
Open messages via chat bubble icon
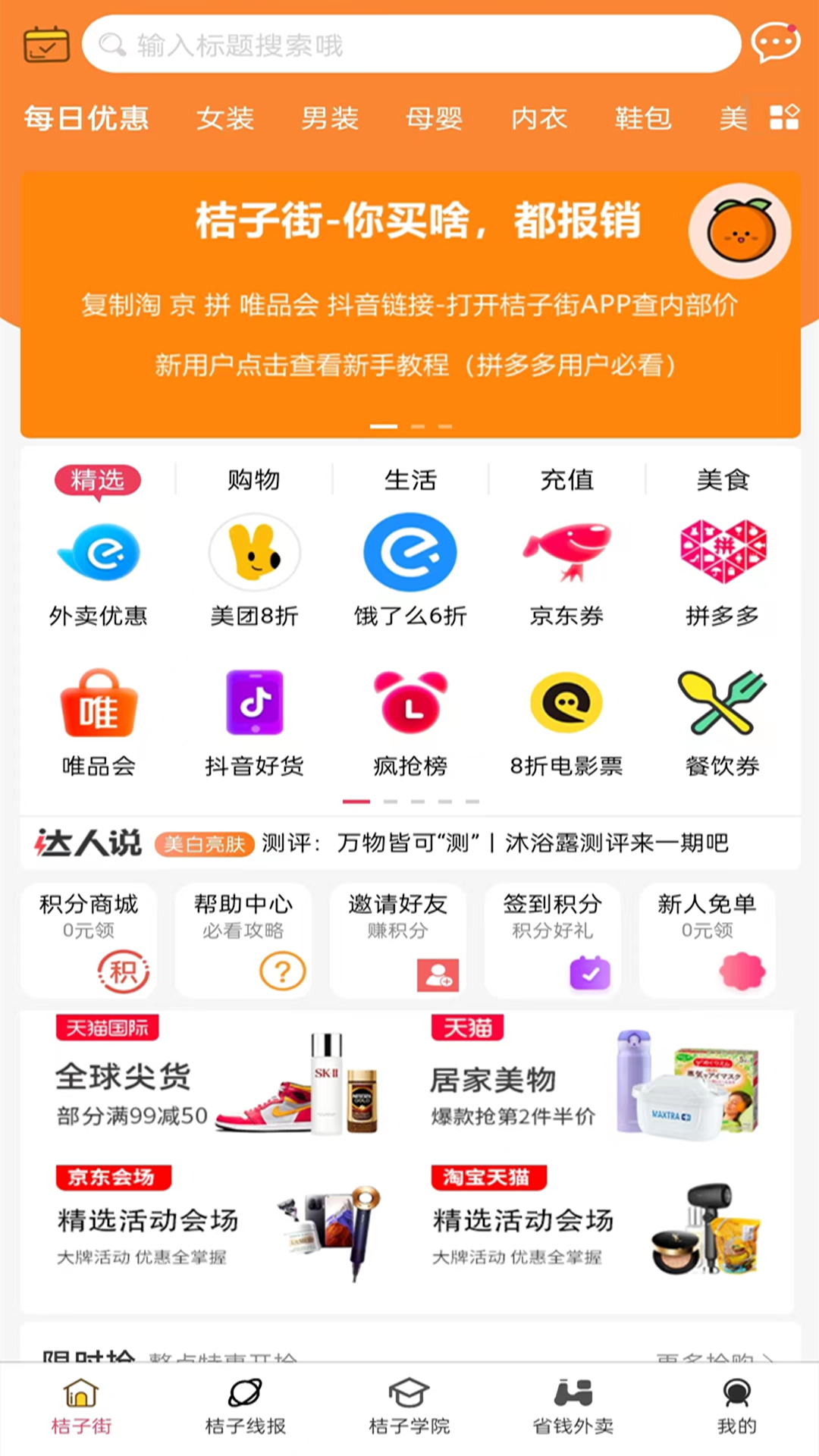point(775,44)
